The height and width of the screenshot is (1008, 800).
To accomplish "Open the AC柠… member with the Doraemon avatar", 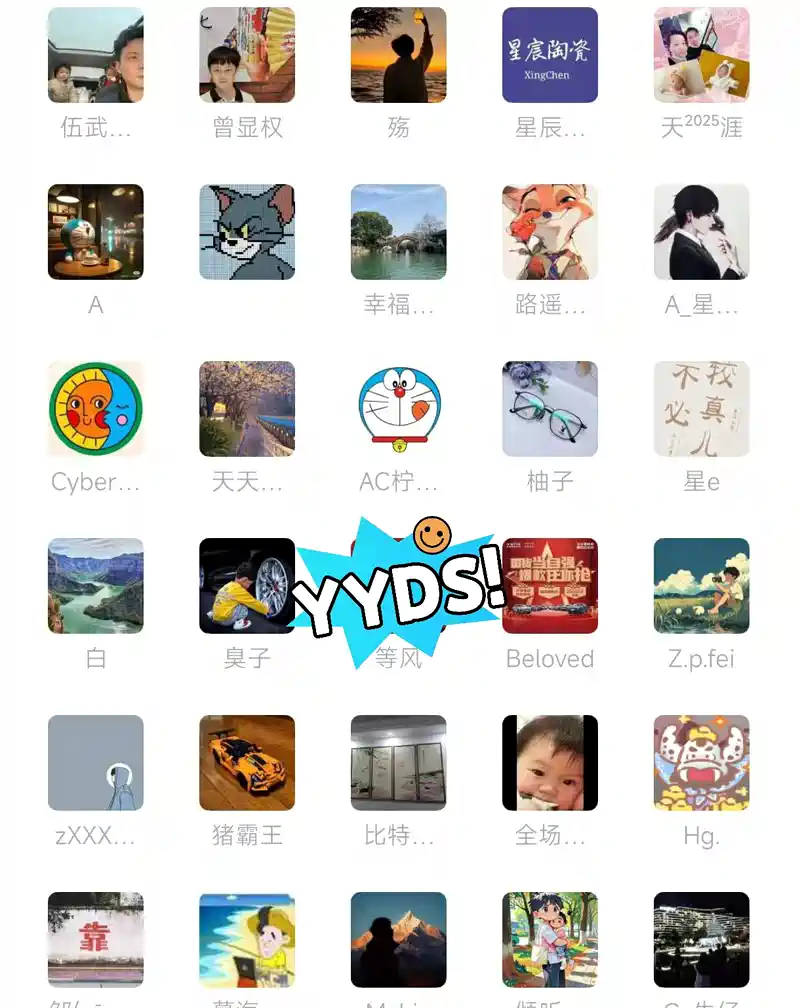I will coord(398,409).
